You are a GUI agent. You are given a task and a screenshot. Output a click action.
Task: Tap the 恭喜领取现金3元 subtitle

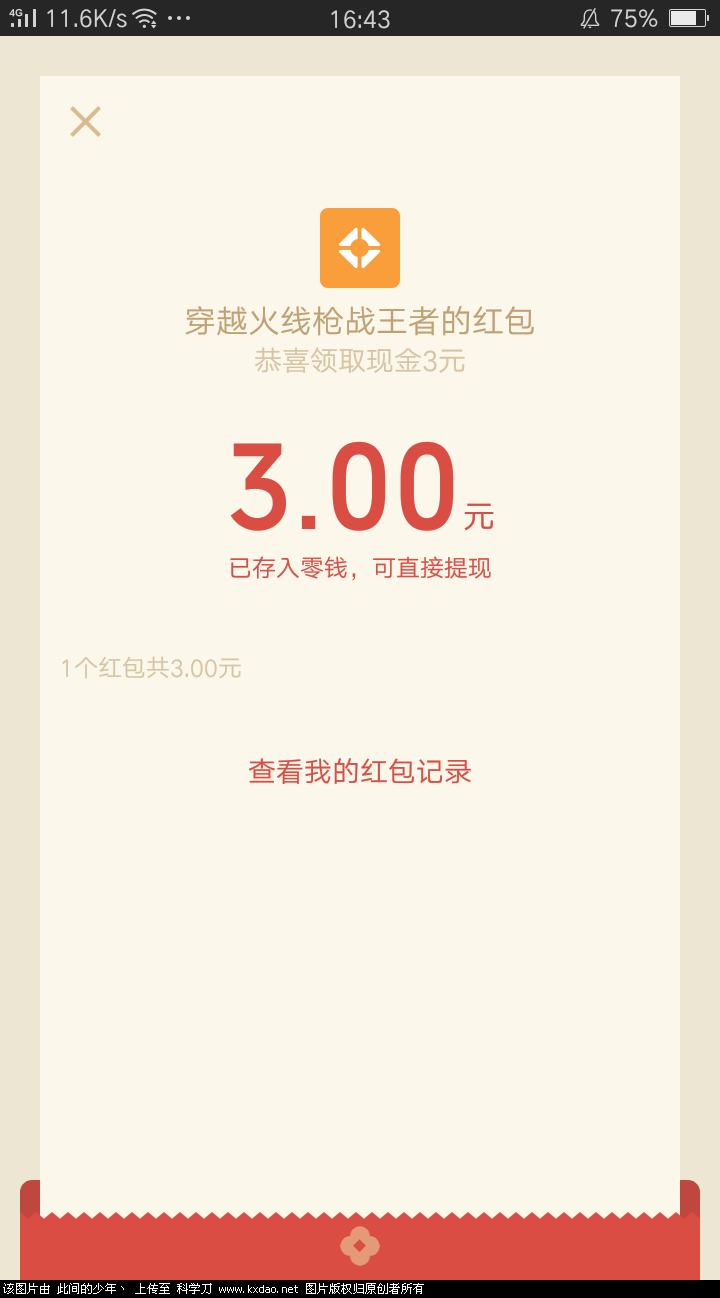pos(360,363)
